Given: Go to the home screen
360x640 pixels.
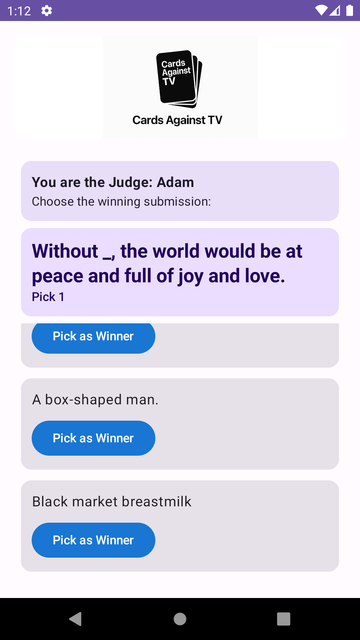Looking at the screenshot, I should click(x=180, y=619).
